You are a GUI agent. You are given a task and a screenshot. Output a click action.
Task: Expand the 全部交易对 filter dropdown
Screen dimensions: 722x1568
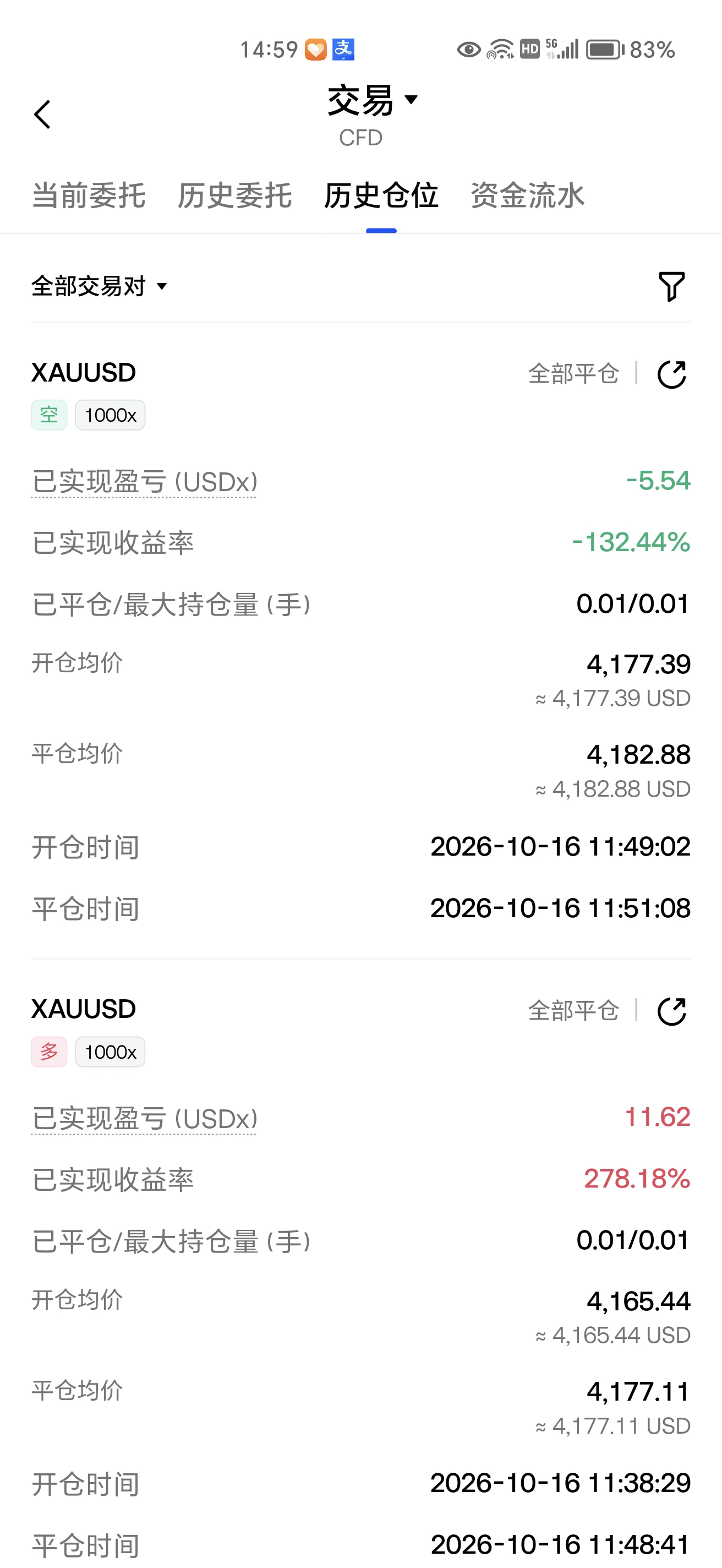(x=99, y=286)
